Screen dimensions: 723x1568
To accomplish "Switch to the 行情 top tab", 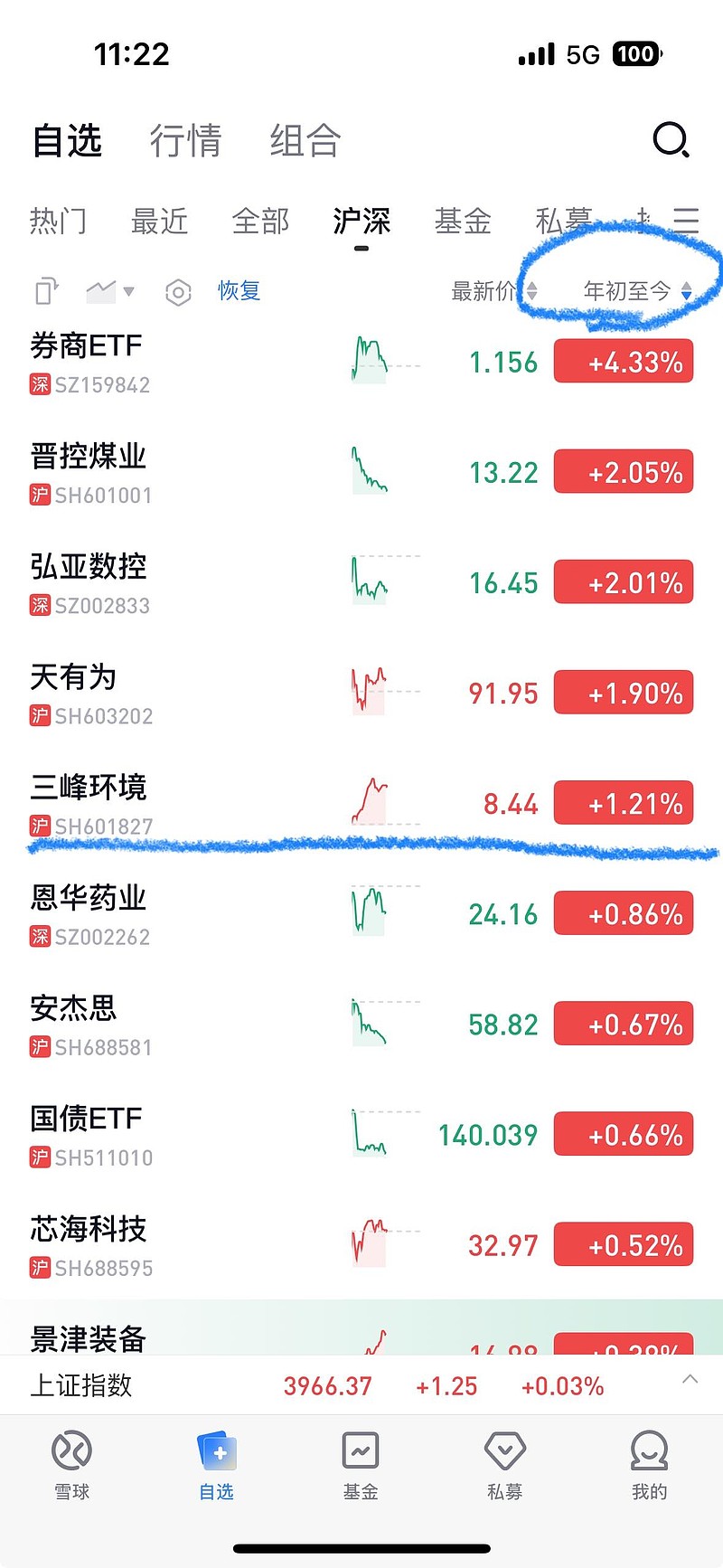I will point(185,141).
